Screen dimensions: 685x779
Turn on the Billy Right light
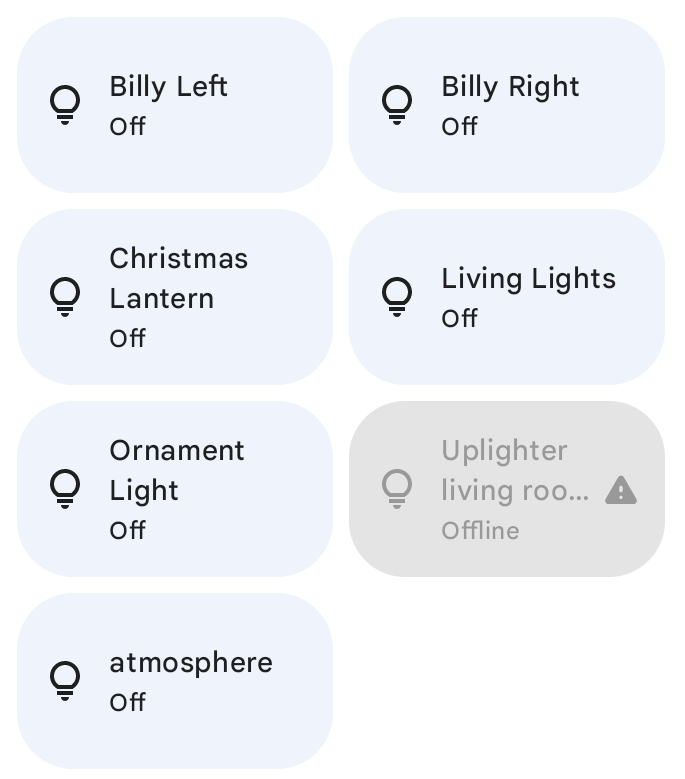point(507,105)
